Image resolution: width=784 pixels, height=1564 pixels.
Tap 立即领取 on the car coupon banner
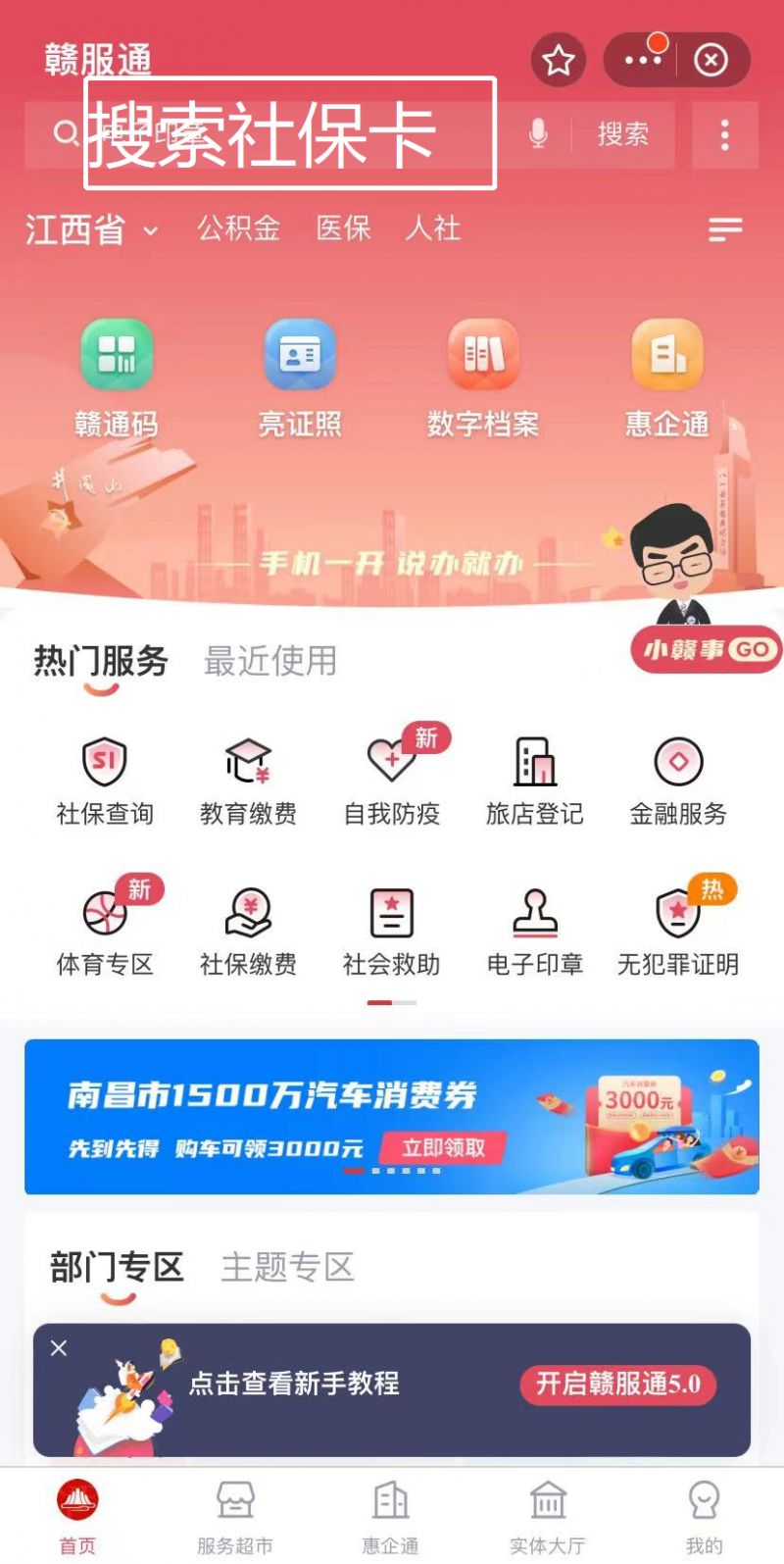click(x=444, y=1148)
